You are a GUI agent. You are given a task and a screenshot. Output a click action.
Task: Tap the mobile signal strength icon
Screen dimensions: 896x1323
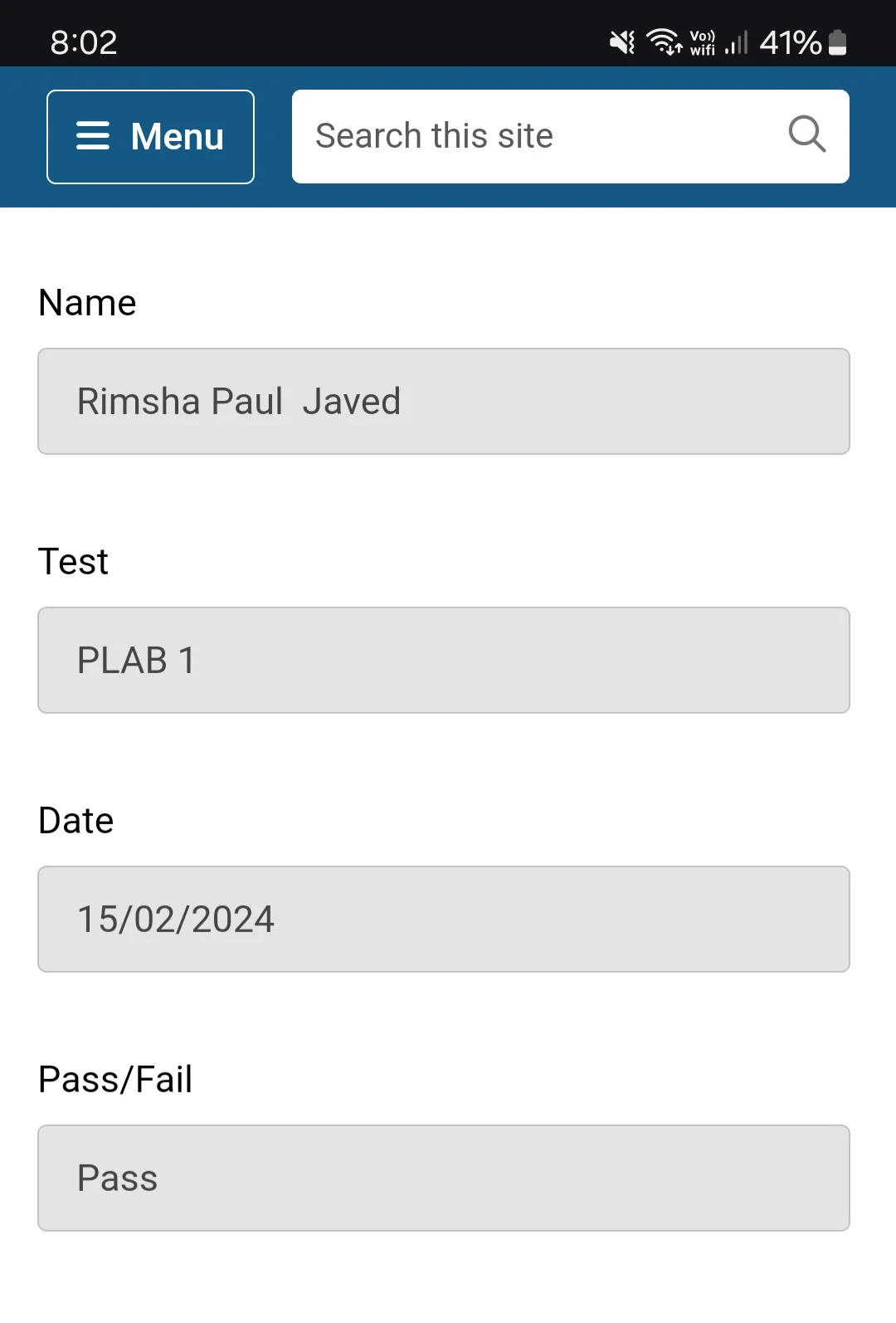point(737,41)
